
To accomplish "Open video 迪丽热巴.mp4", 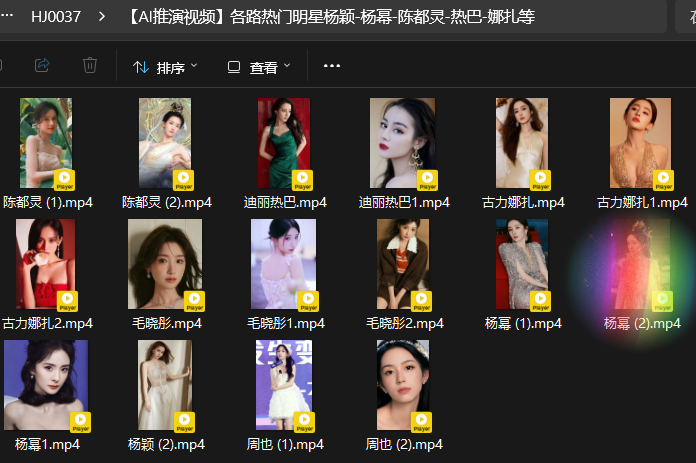I will pyautogui.click(x=284, y=143).
